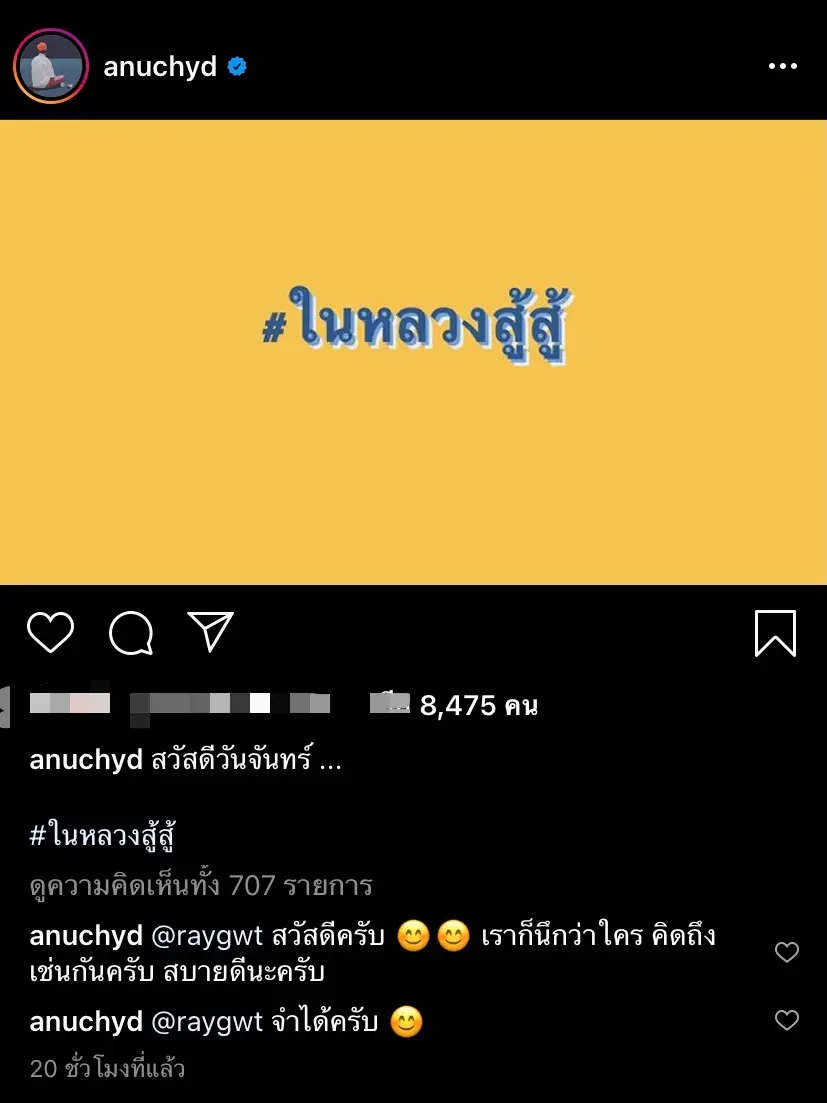Open the post image in the feed
The image size is (827, 1103).
(413, 352)
